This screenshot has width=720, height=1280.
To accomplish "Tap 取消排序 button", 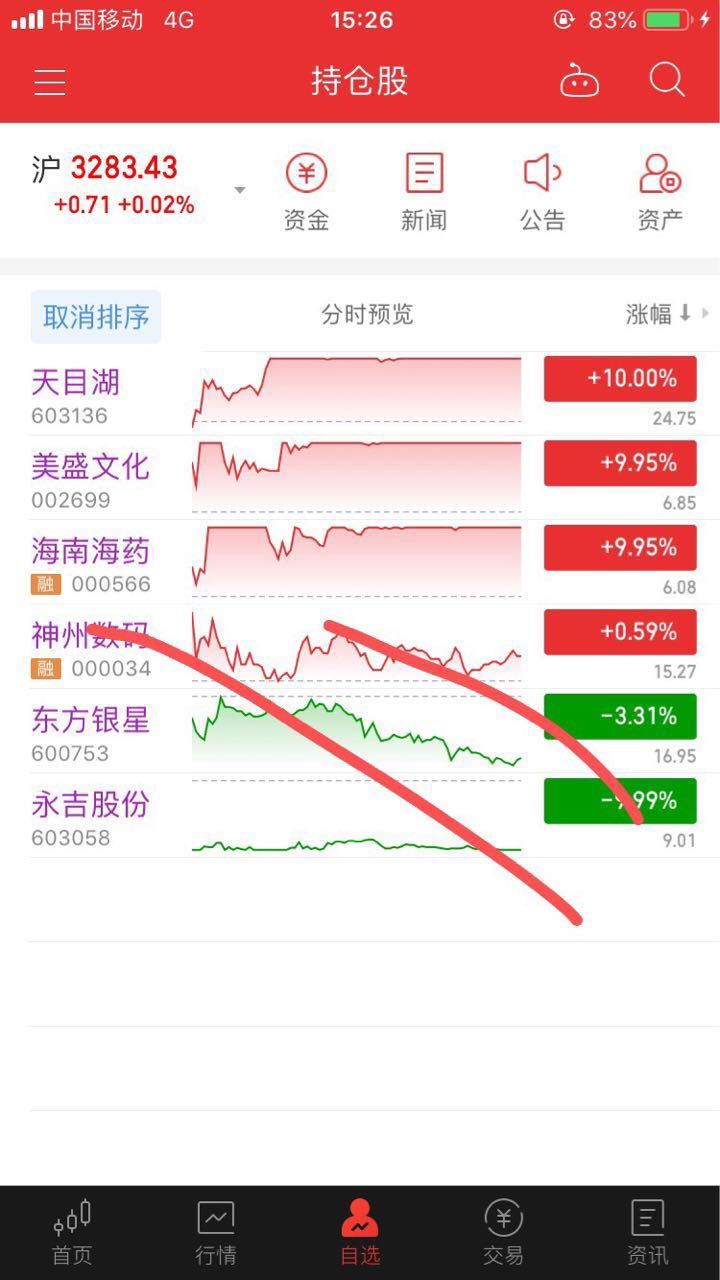I will [96, 317].
